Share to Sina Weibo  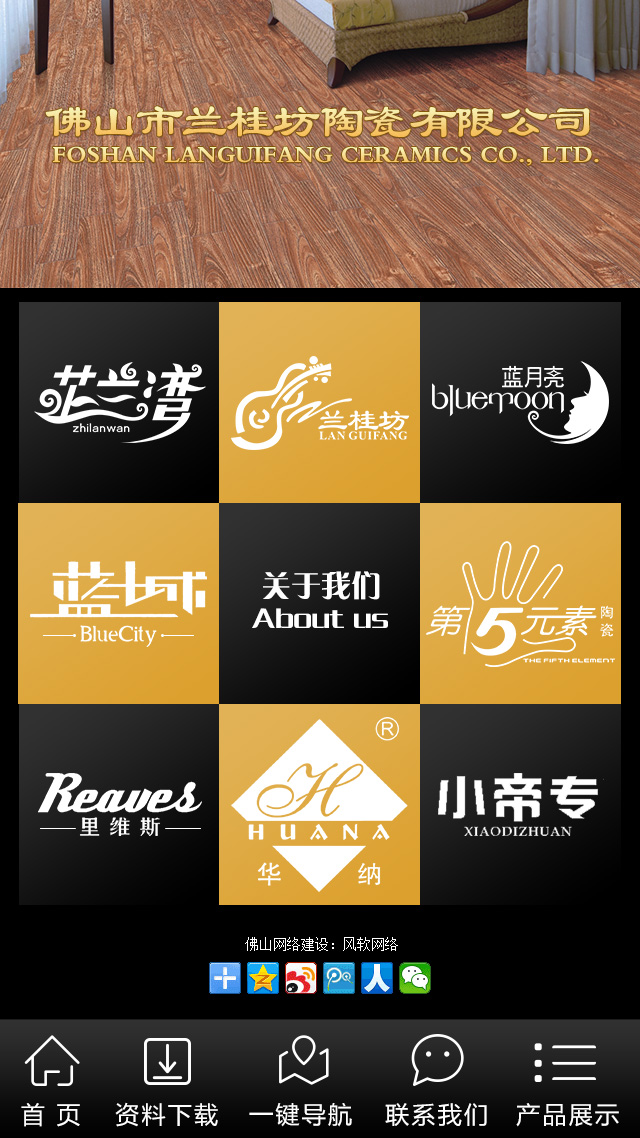(301, 978)
